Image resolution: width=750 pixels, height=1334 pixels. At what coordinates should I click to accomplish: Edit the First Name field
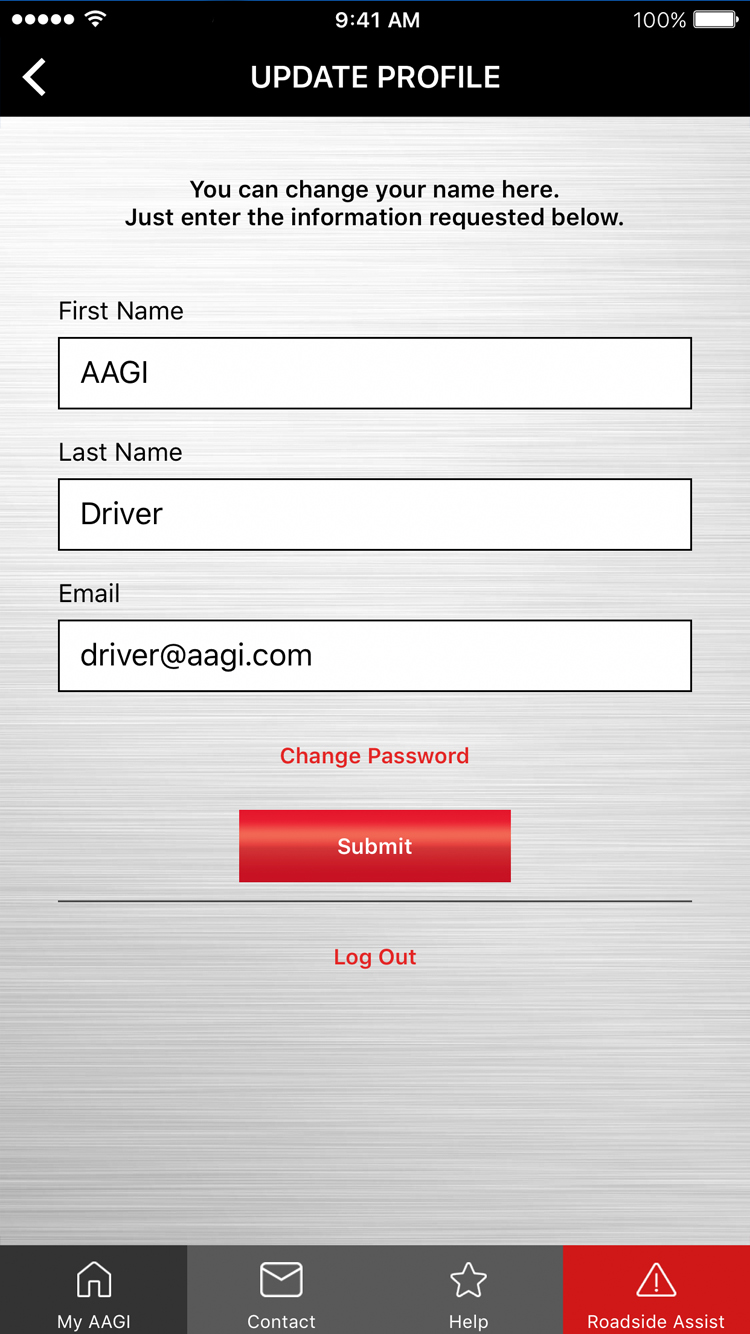(x=375, y=373)
